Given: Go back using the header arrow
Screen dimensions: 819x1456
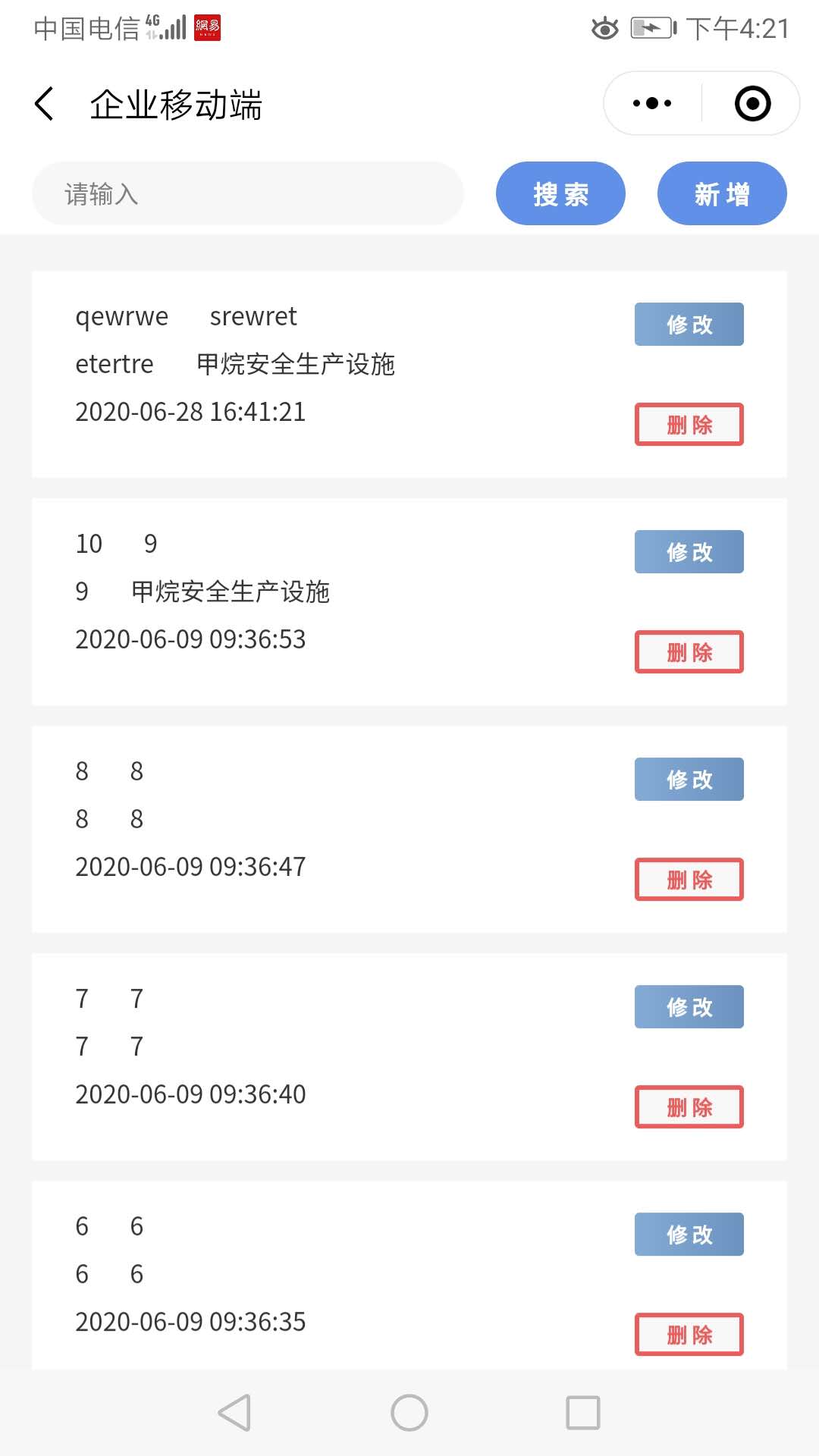Looking at the screenshot, I should [44, 104].
